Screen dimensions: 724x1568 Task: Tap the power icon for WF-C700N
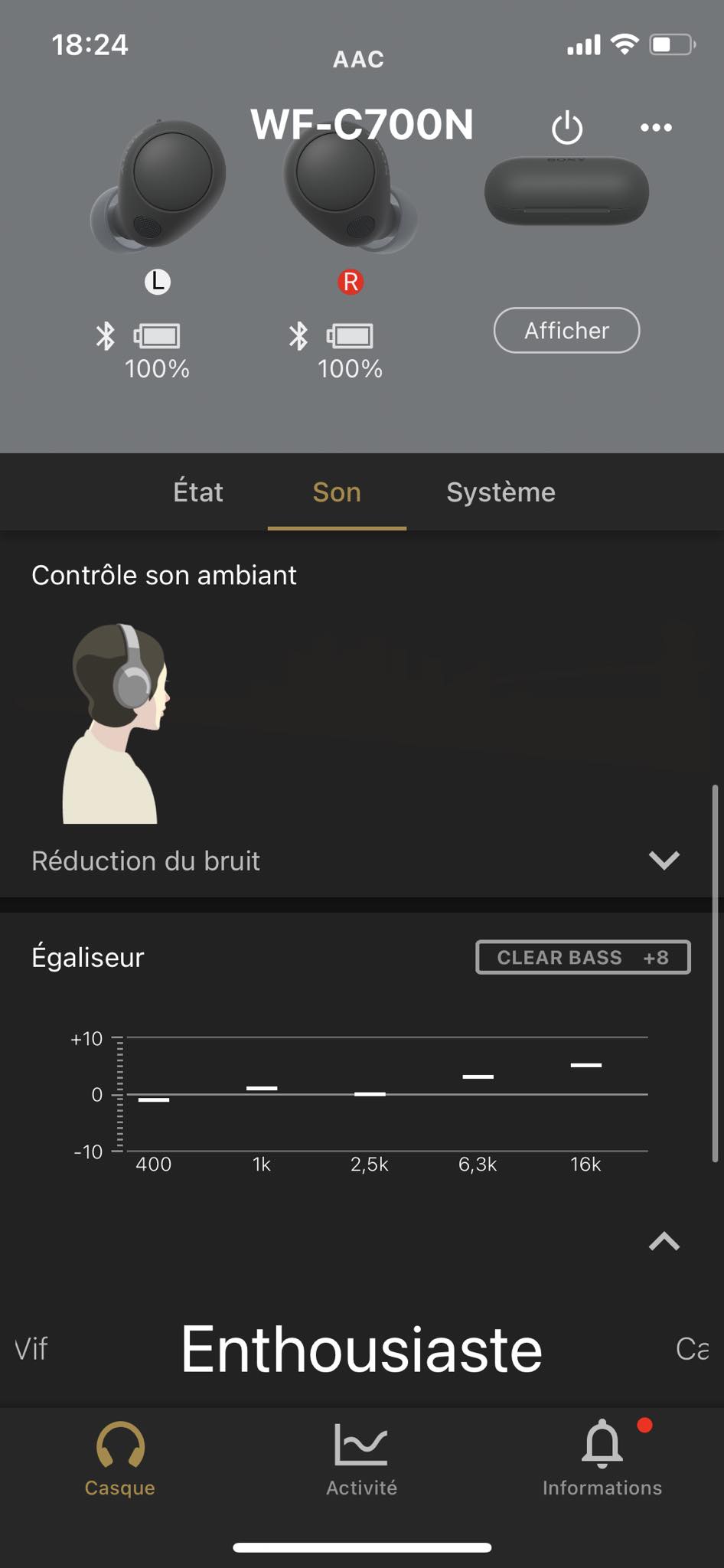567,127
